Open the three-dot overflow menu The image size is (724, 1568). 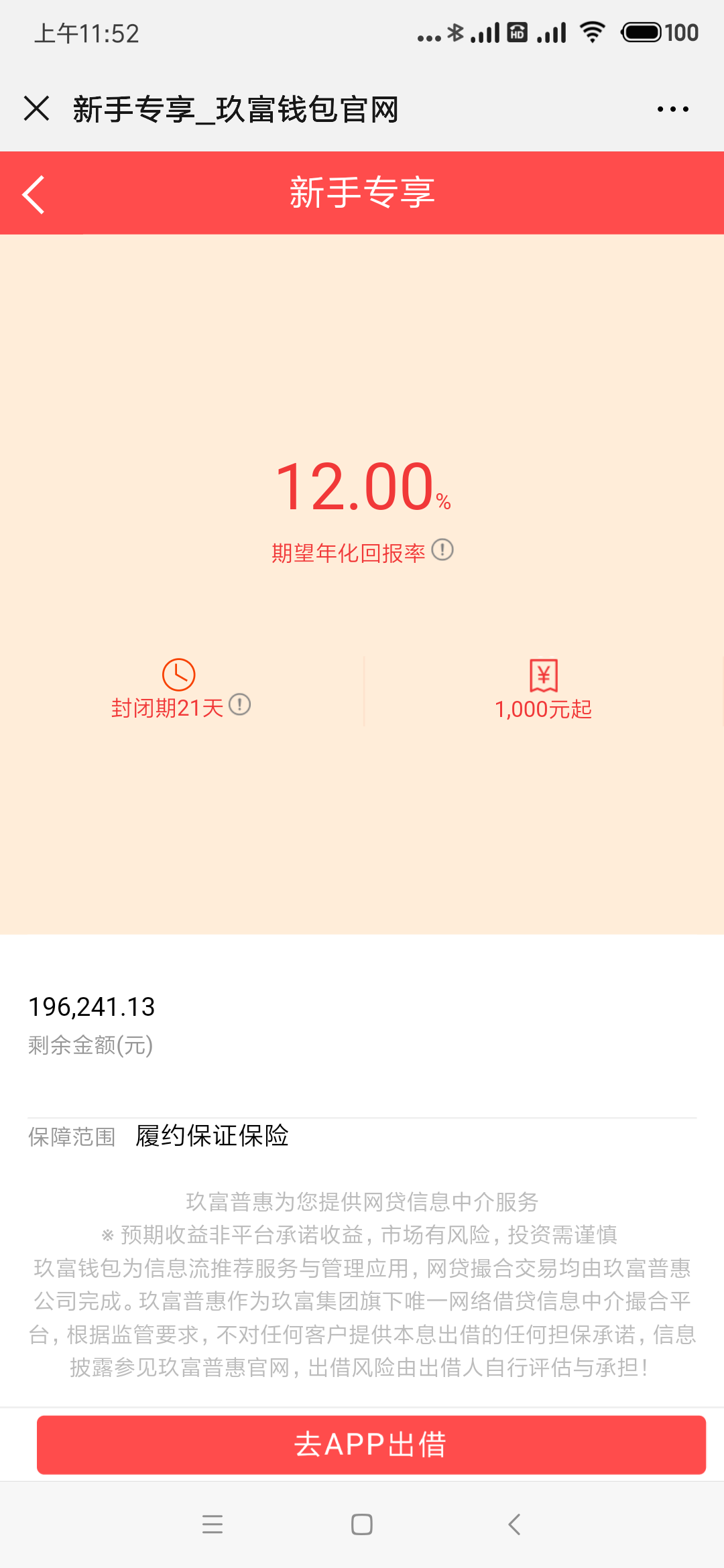(672, 109)
